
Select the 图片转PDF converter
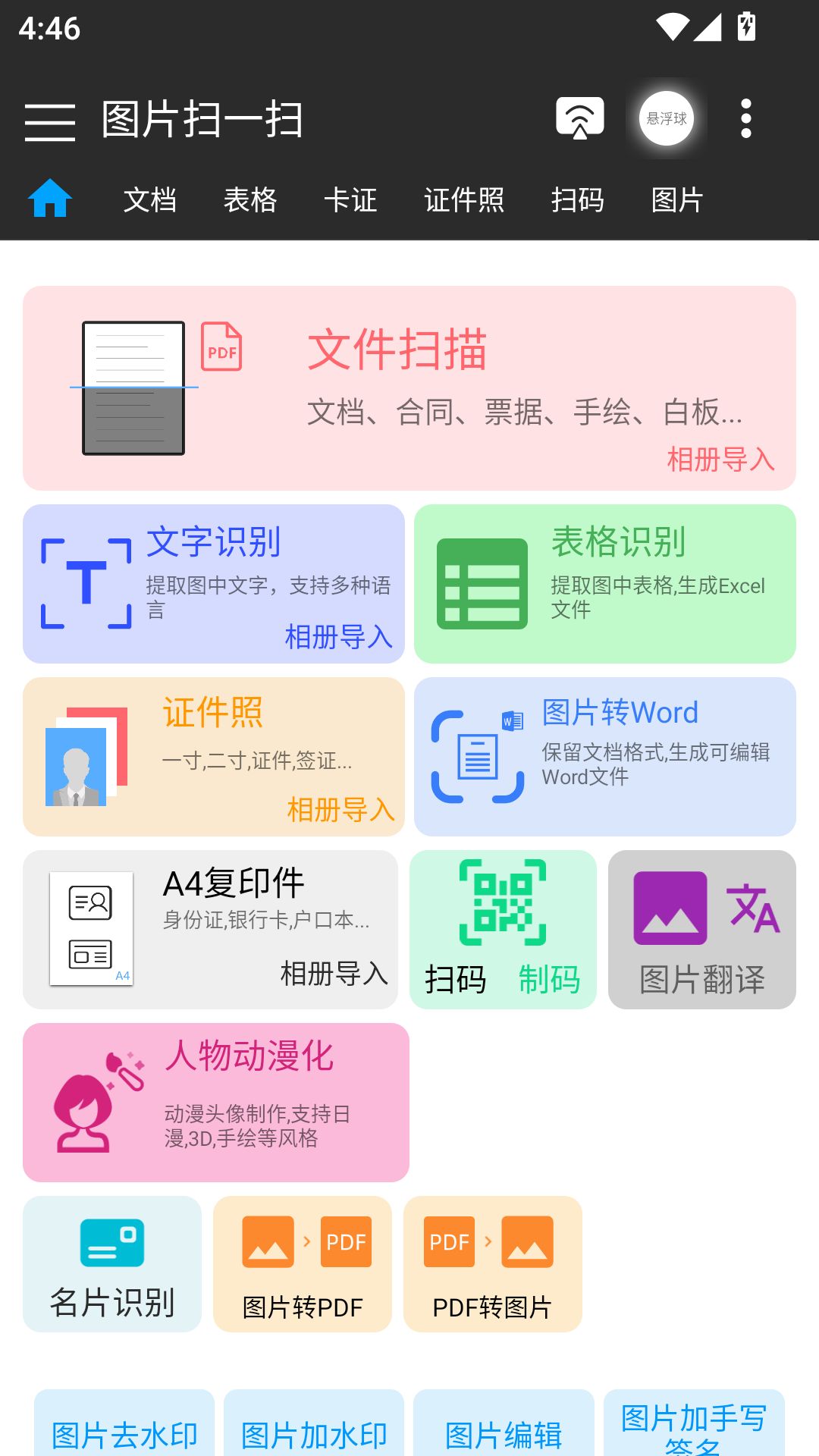[303, 1263]
